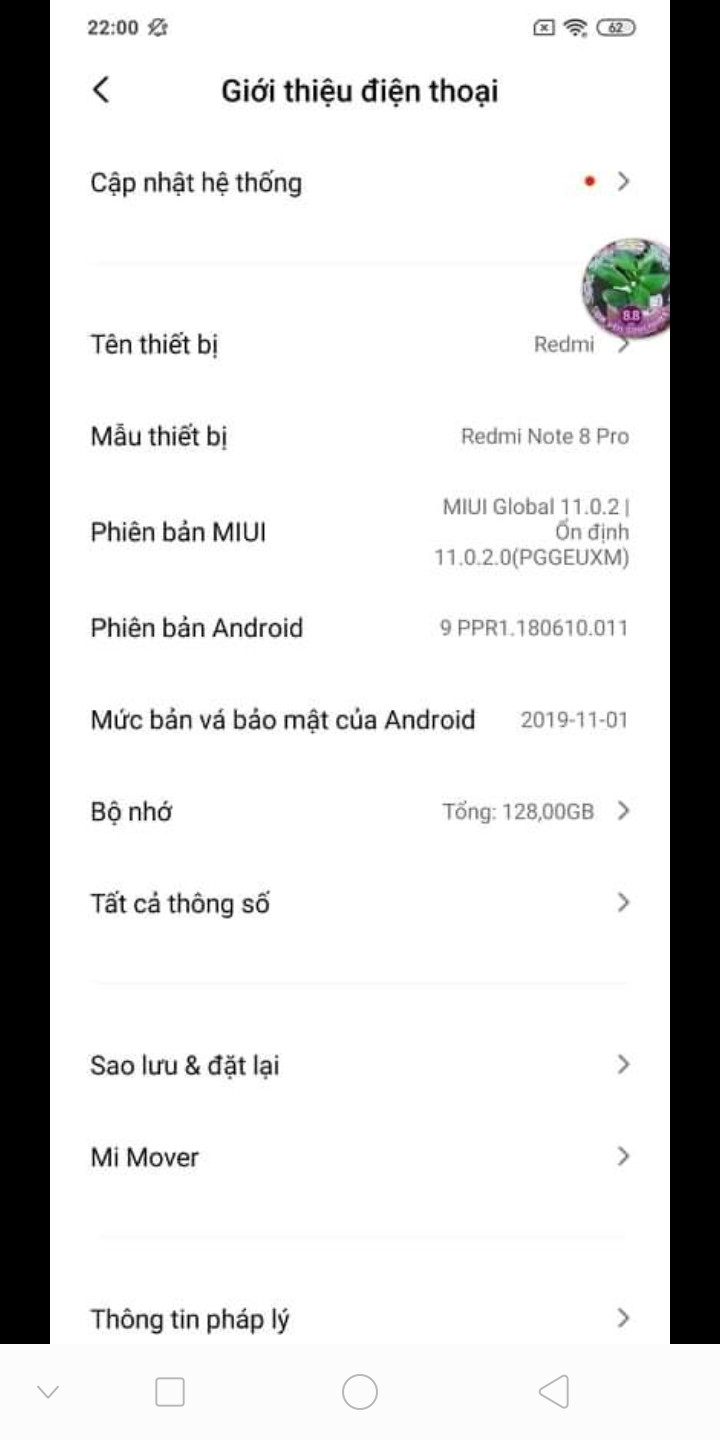Screen dimensions: 720x1440
Task: Open Mi Mover
Action: pos(358,1157)
